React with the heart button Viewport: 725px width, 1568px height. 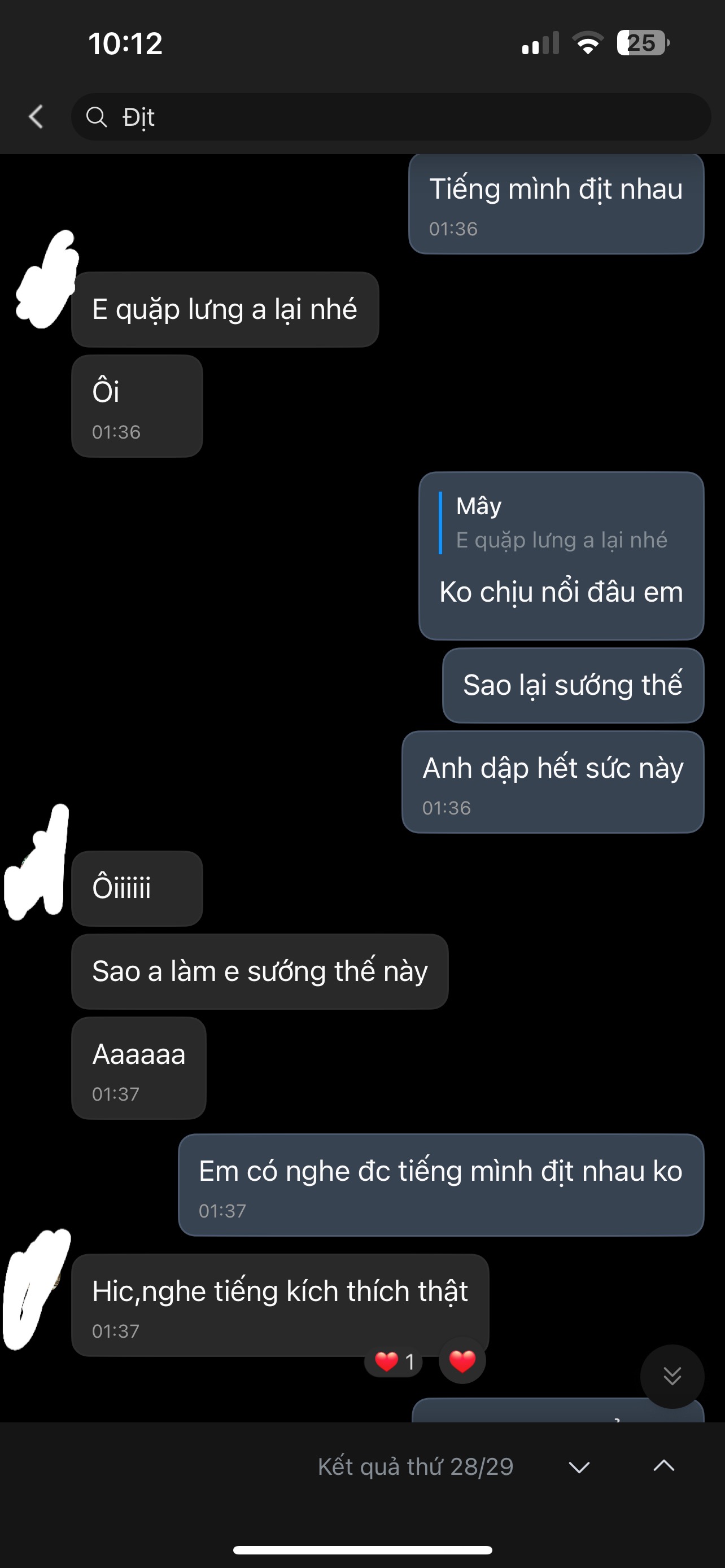point(461,1361)
